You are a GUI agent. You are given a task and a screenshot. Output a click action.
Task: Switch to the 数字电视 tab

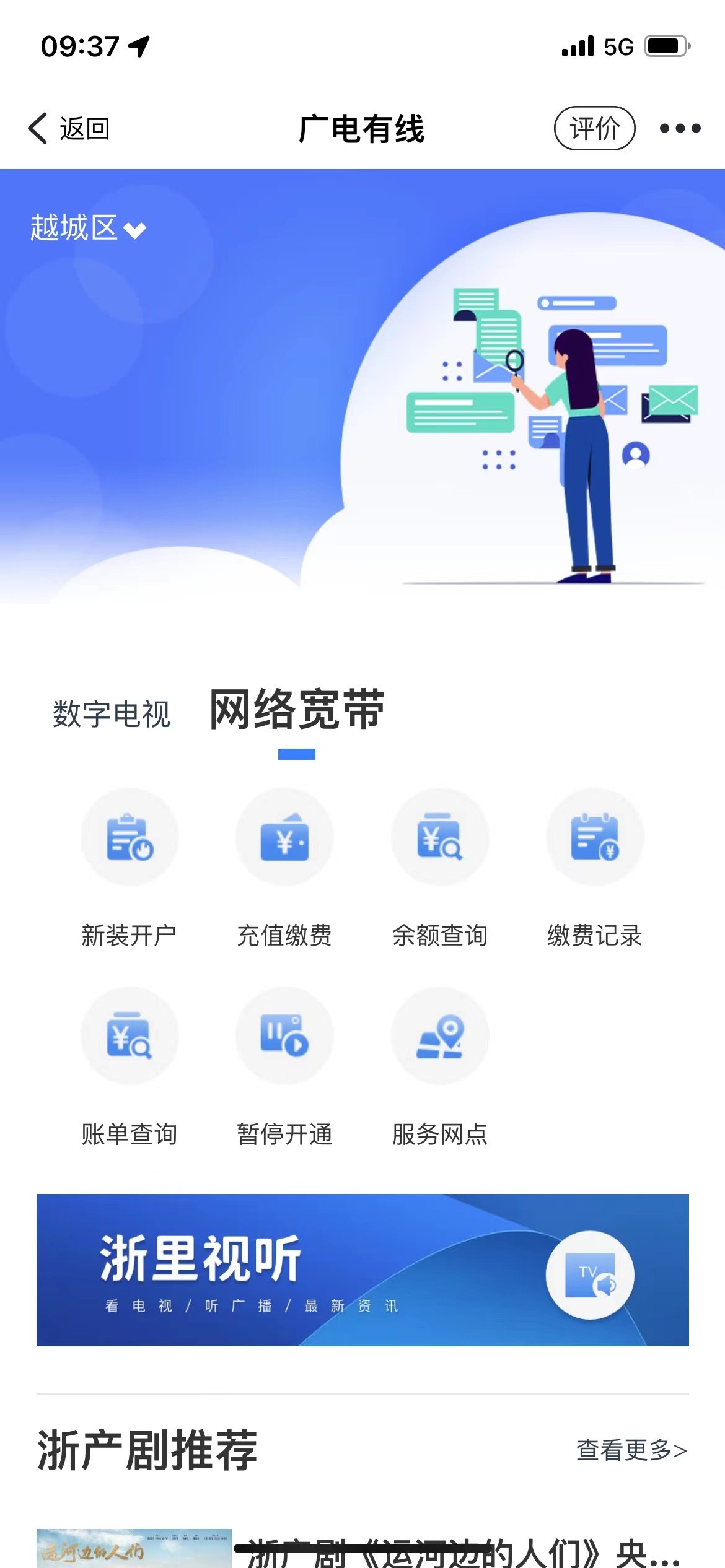tap(112, 713)
